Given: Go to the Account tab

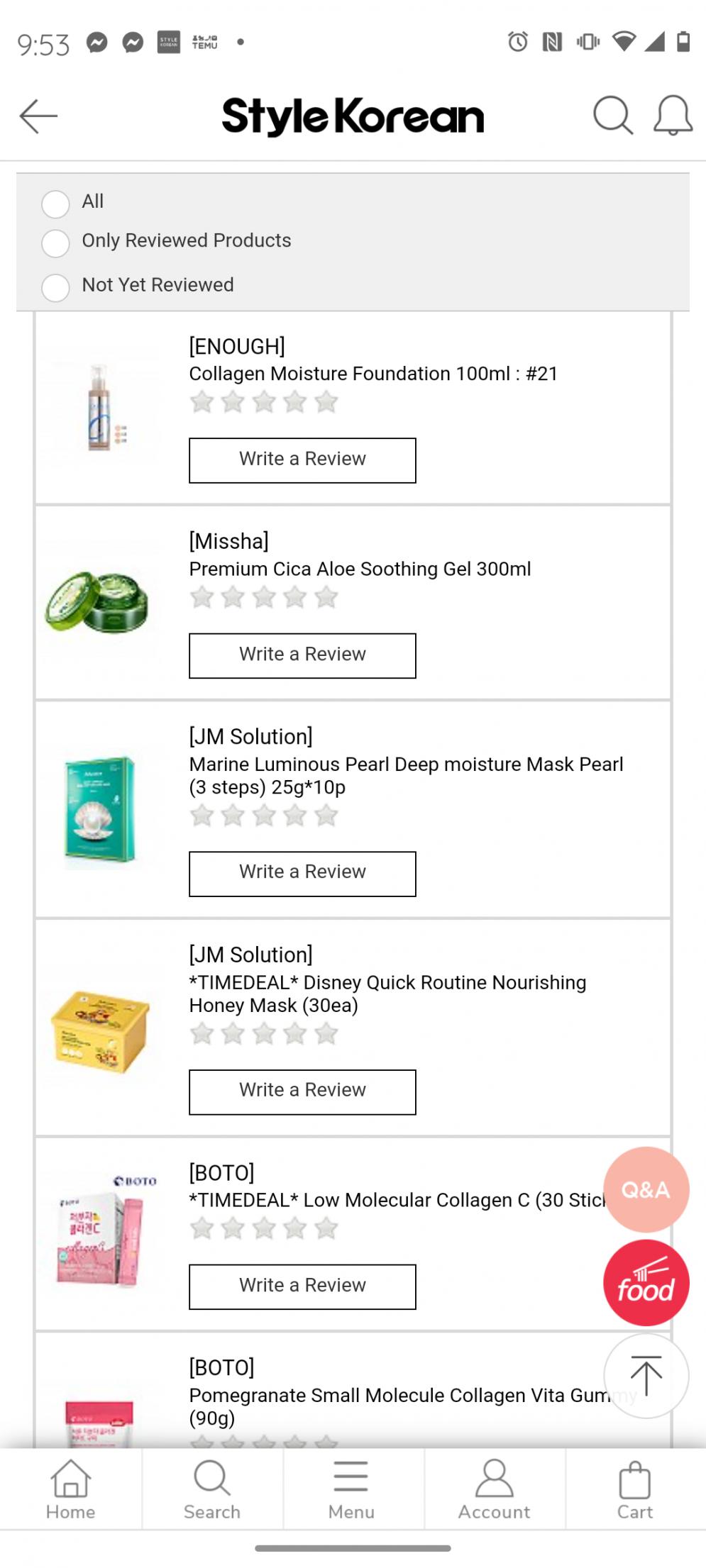Looking at the screenshot, I should click(494, 1489).
